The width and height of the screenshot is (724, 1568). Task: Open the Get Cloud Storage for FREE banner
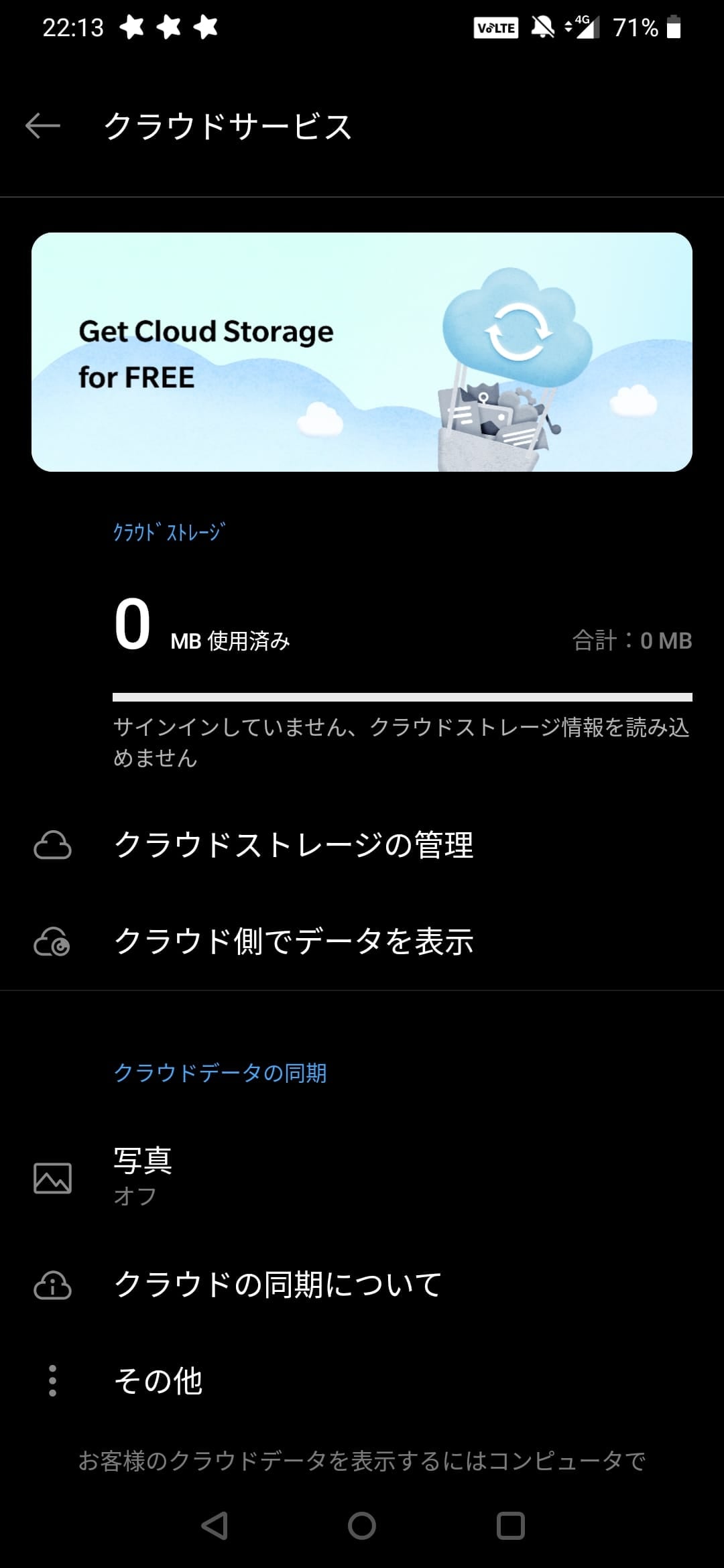(362, 352)
